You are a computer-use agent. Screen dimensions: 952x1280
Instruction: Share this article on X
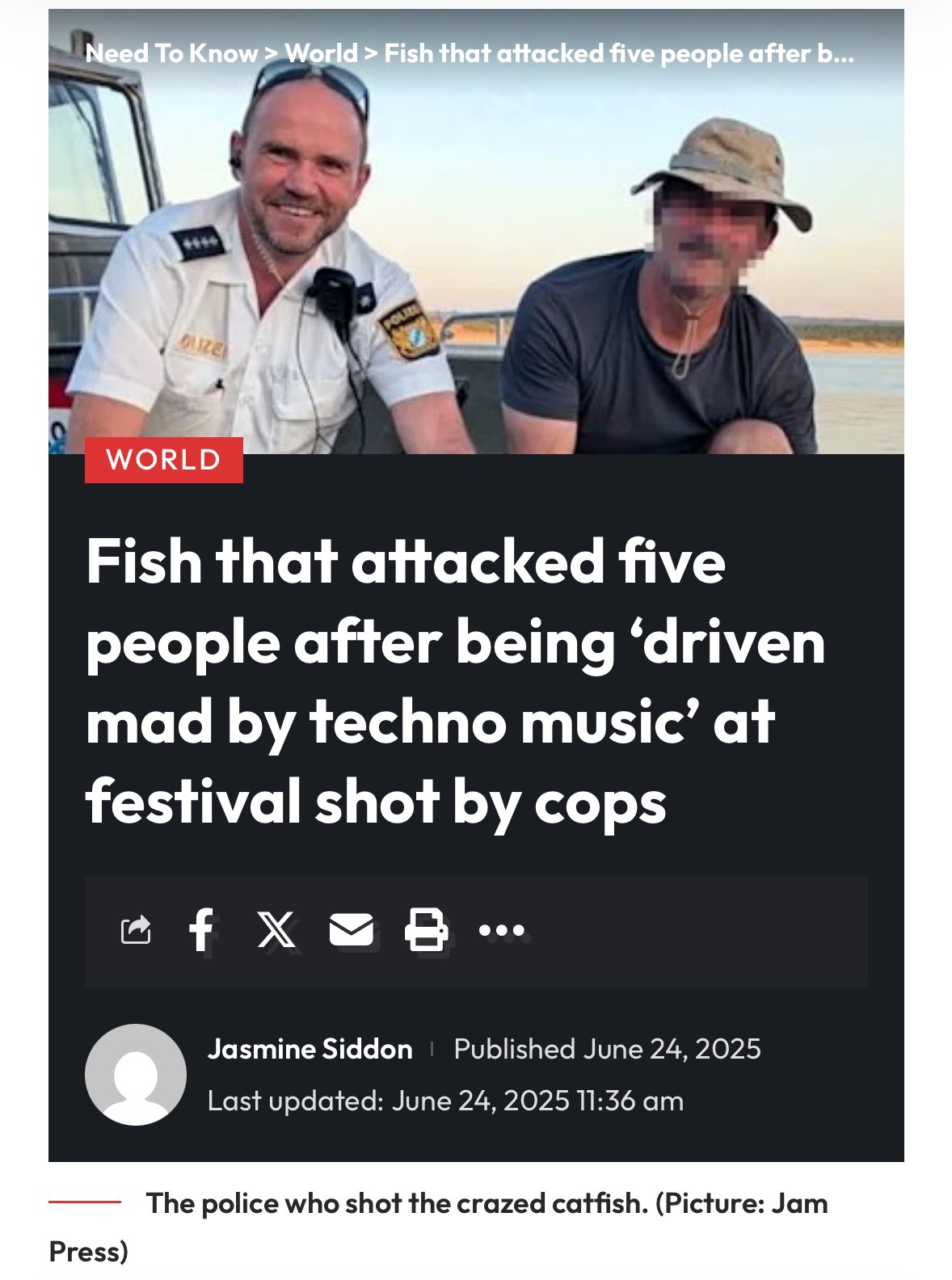[276, 930]
